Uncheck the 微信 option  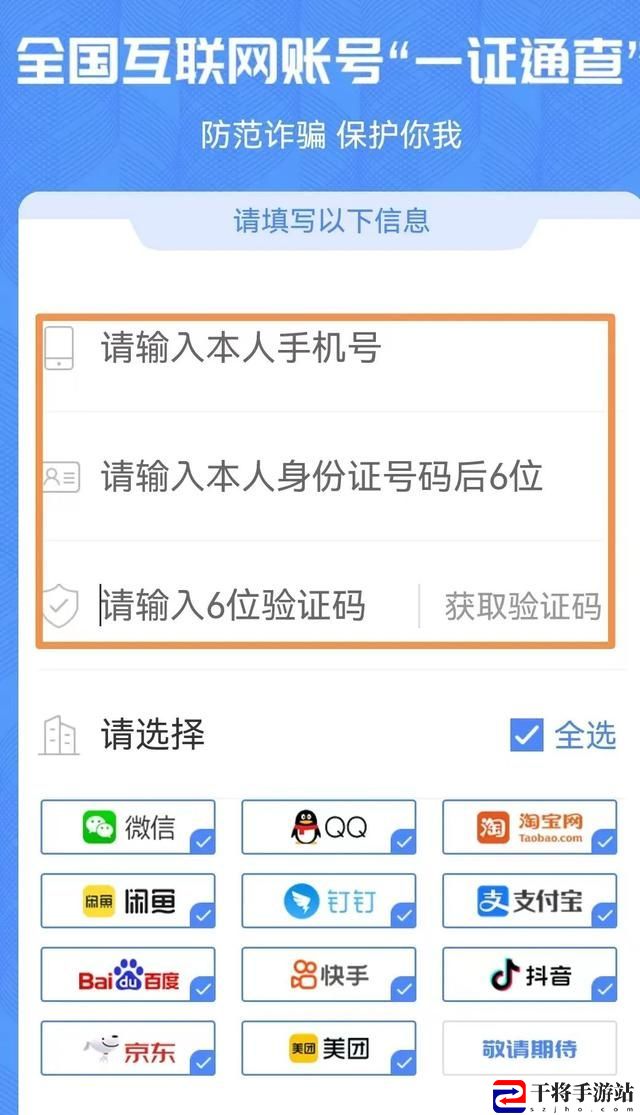pyautogui.click(x=128, y=827)
